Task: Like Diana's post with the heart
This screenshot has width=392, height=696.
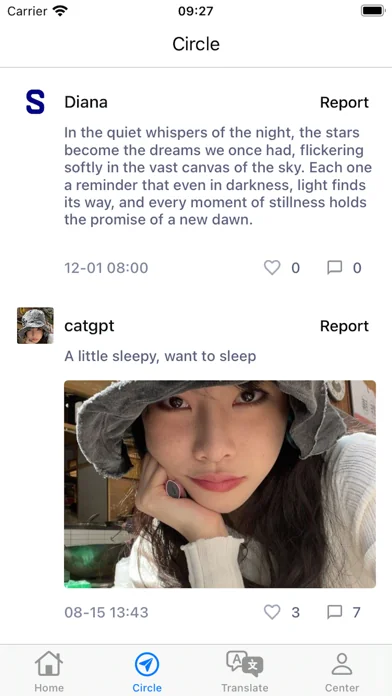Action: click(x=272, y=268)
